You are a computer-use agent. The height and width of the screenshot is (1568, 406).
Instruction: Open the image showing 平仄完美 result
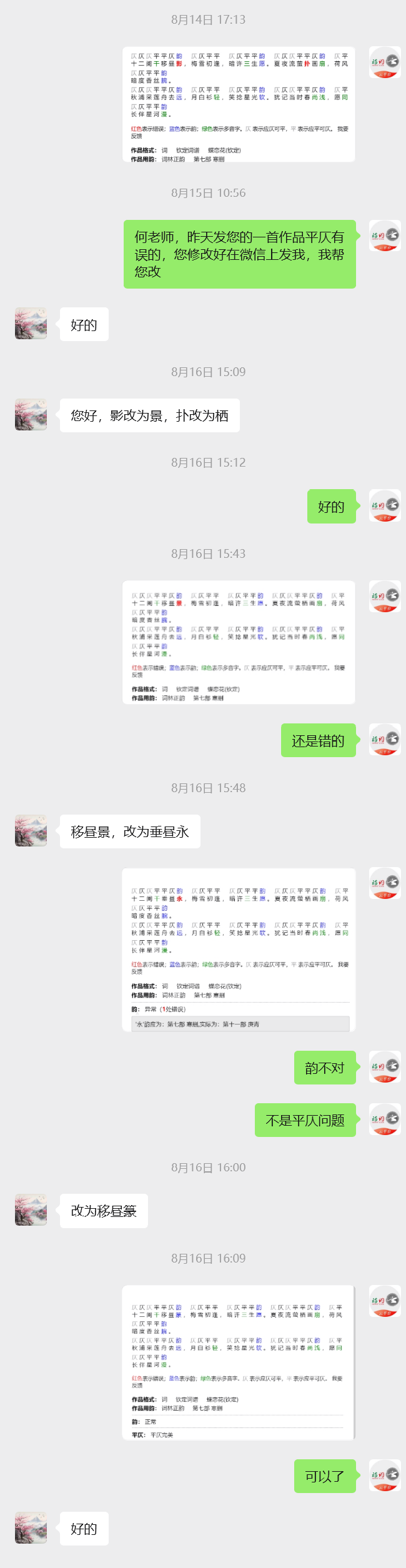pyautogui.click(x=239, y=1362)
